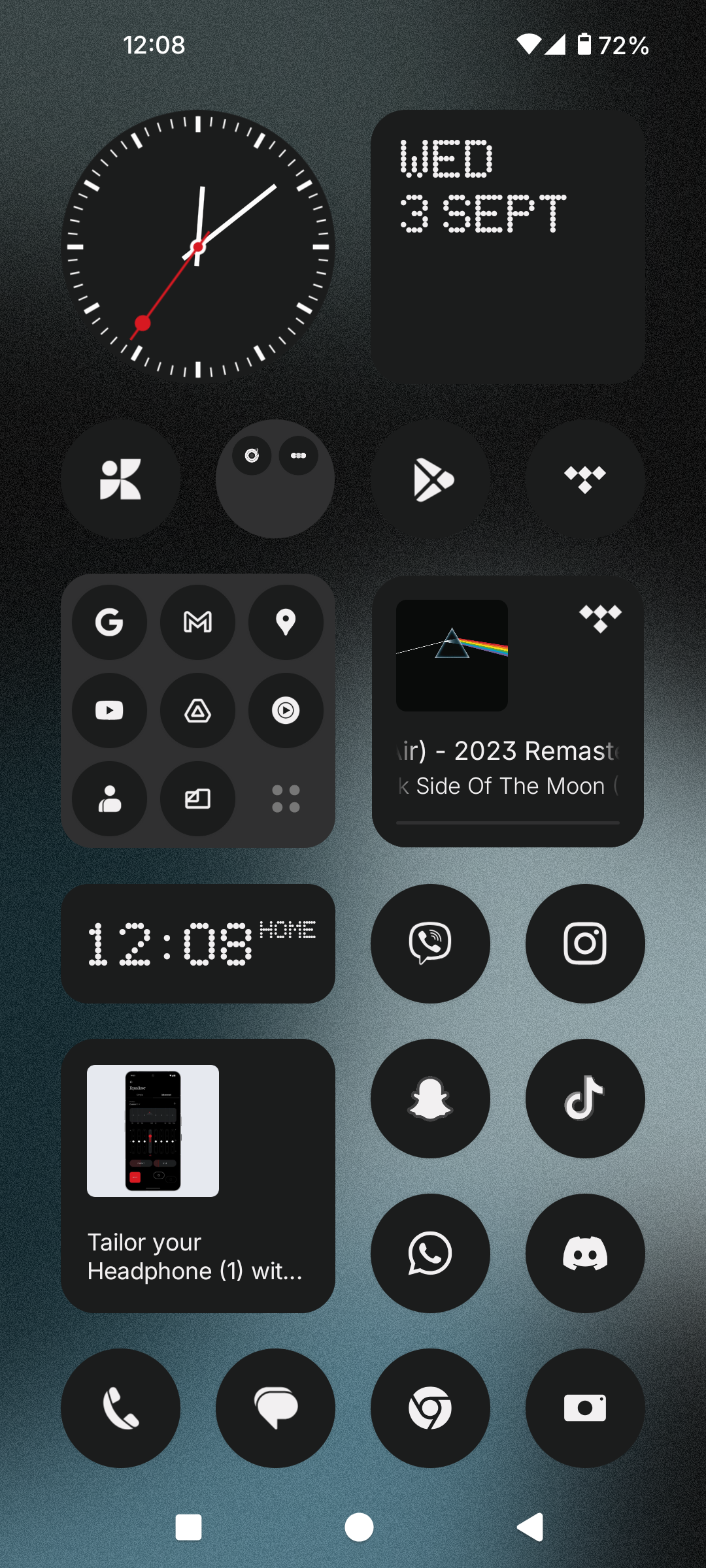Open the Camera app
Screen dimensions: 706x1568
click(584, 1408)
